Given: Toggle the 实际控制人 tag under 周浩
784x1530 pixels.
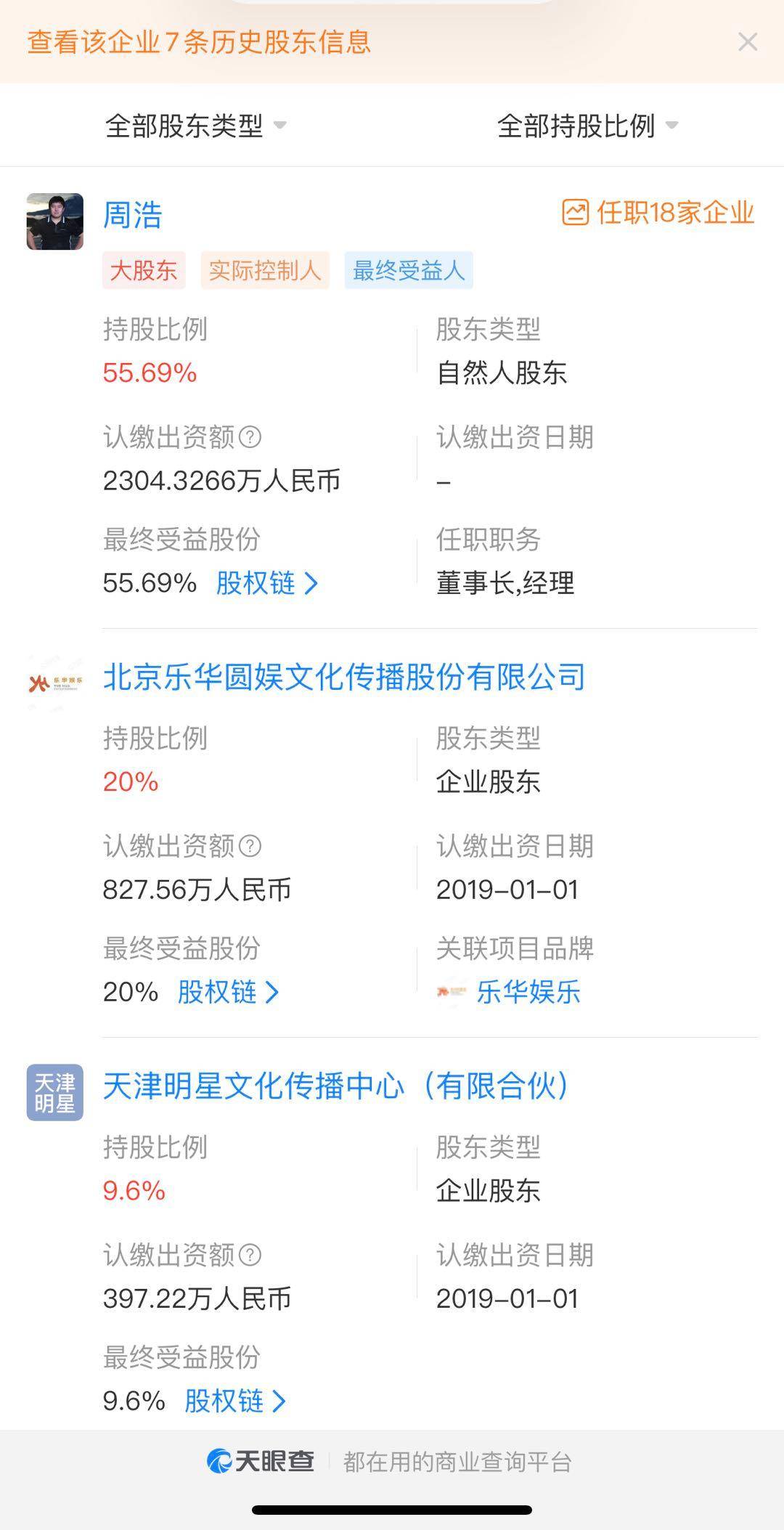Looking at the screenshot, I should click(266, 269).
